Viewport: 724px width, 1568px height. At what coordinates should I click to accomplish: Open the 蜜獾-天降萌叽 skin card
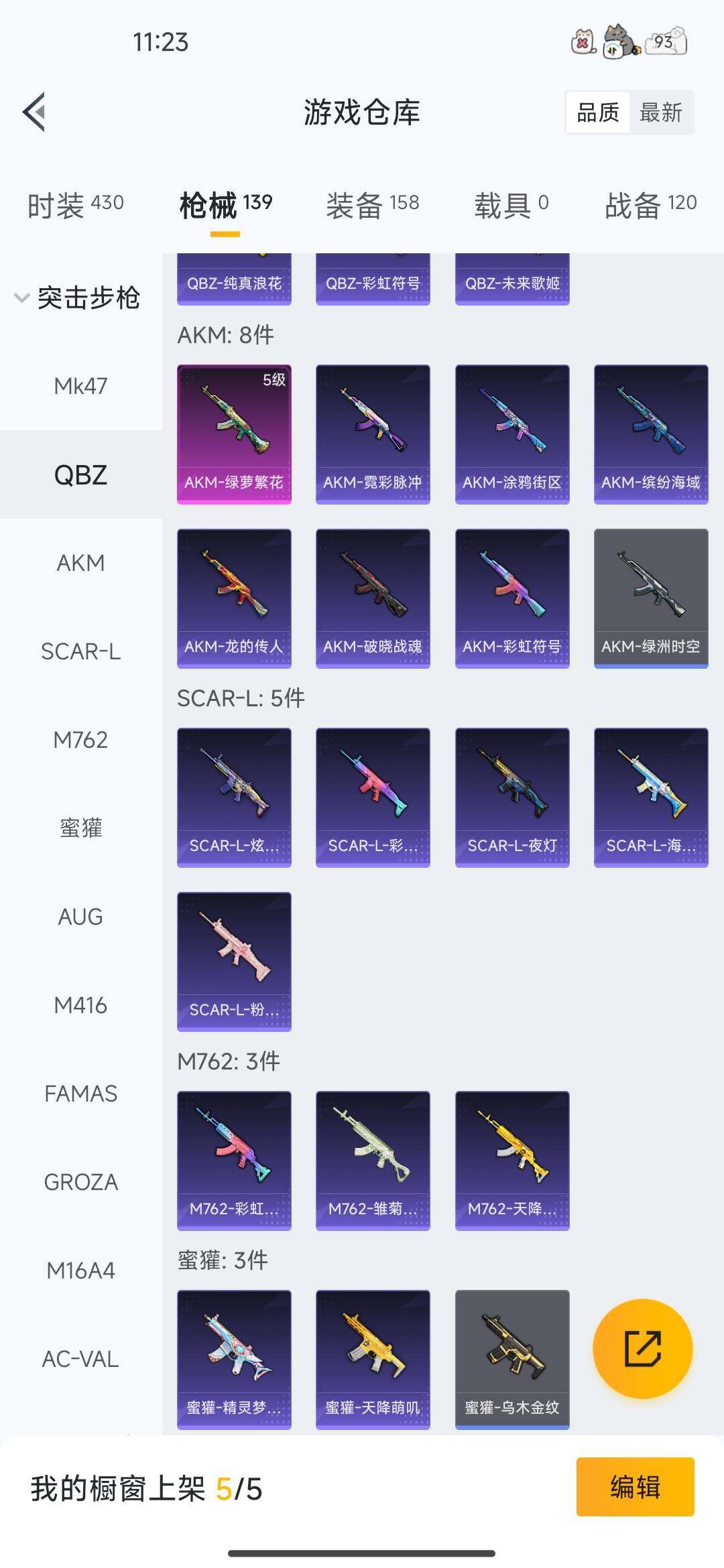tap(373, 1359)
